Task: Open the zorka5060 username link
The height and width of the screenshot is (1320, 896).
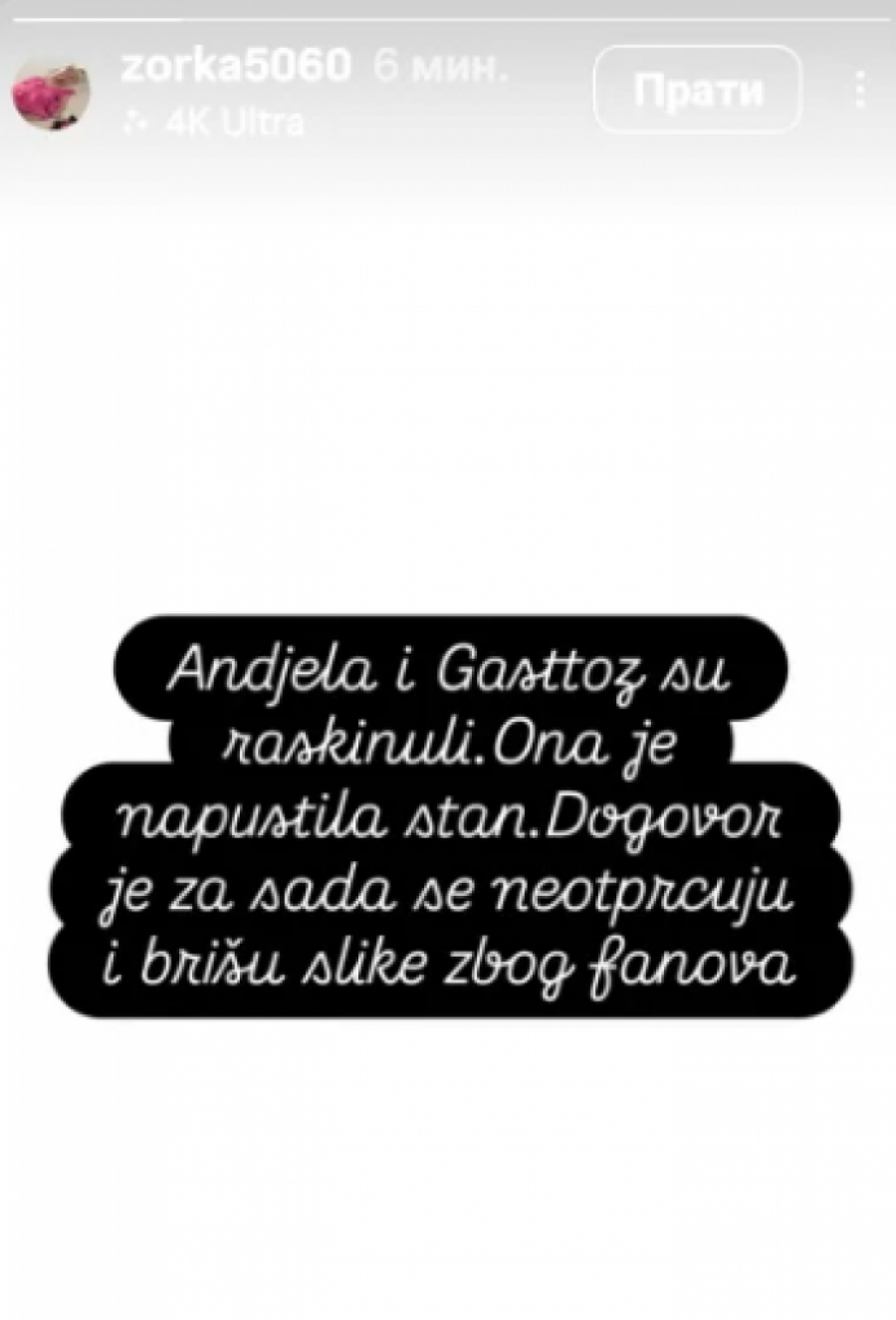Action: coord(235,66)
